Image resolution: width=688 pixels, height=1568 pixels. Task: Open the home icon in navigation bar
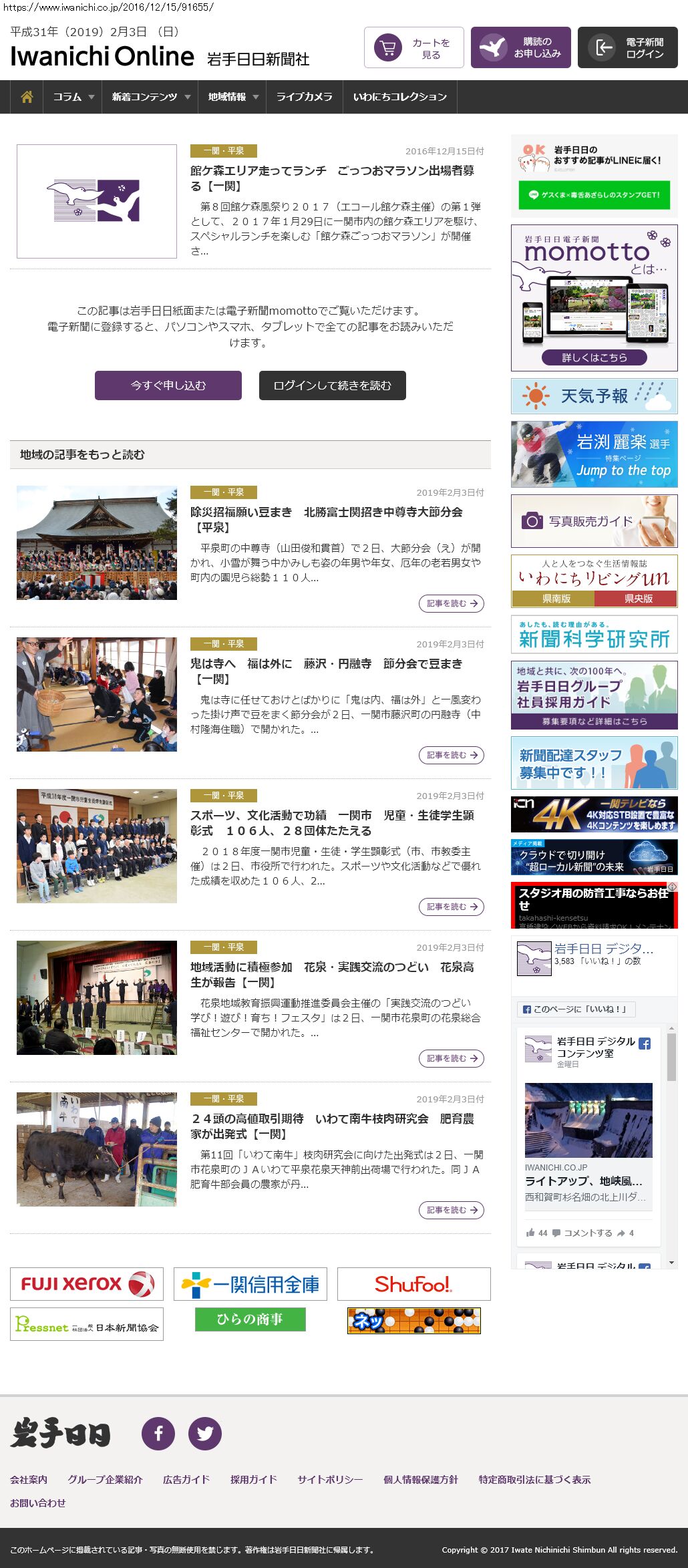[27, 97]
